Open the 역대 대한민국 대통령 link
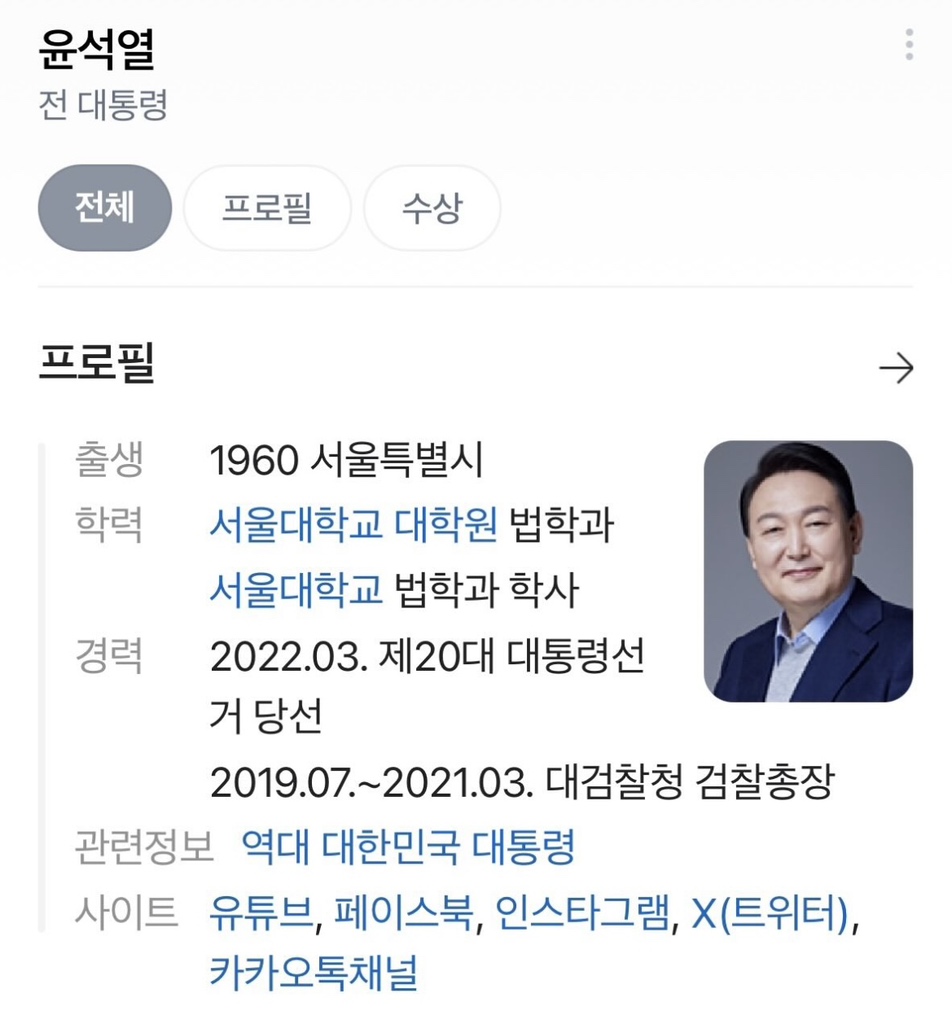952x1024 pixels. tap(408, 847)
